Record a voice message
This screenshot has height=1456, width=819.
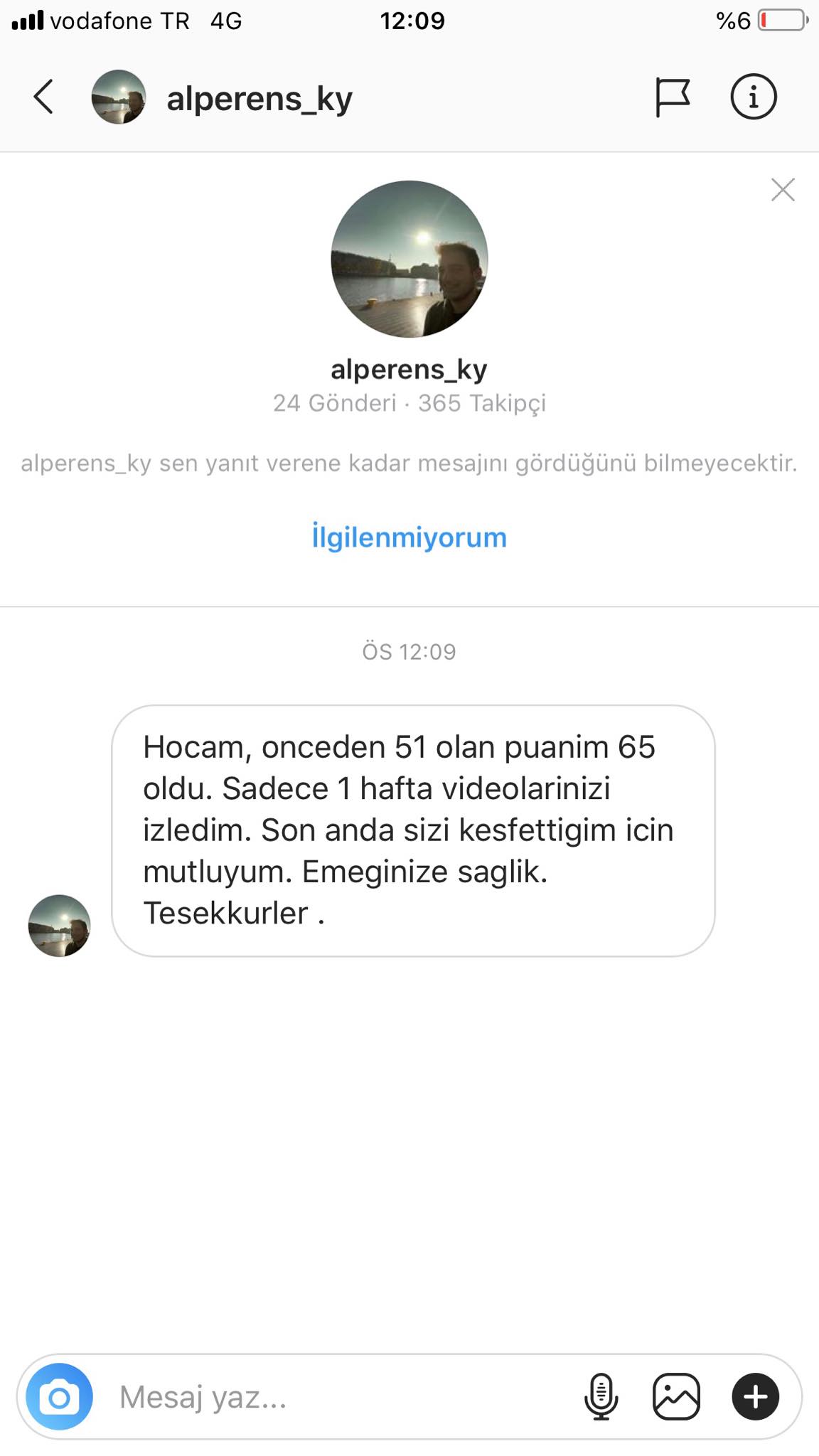[601, 1396]
